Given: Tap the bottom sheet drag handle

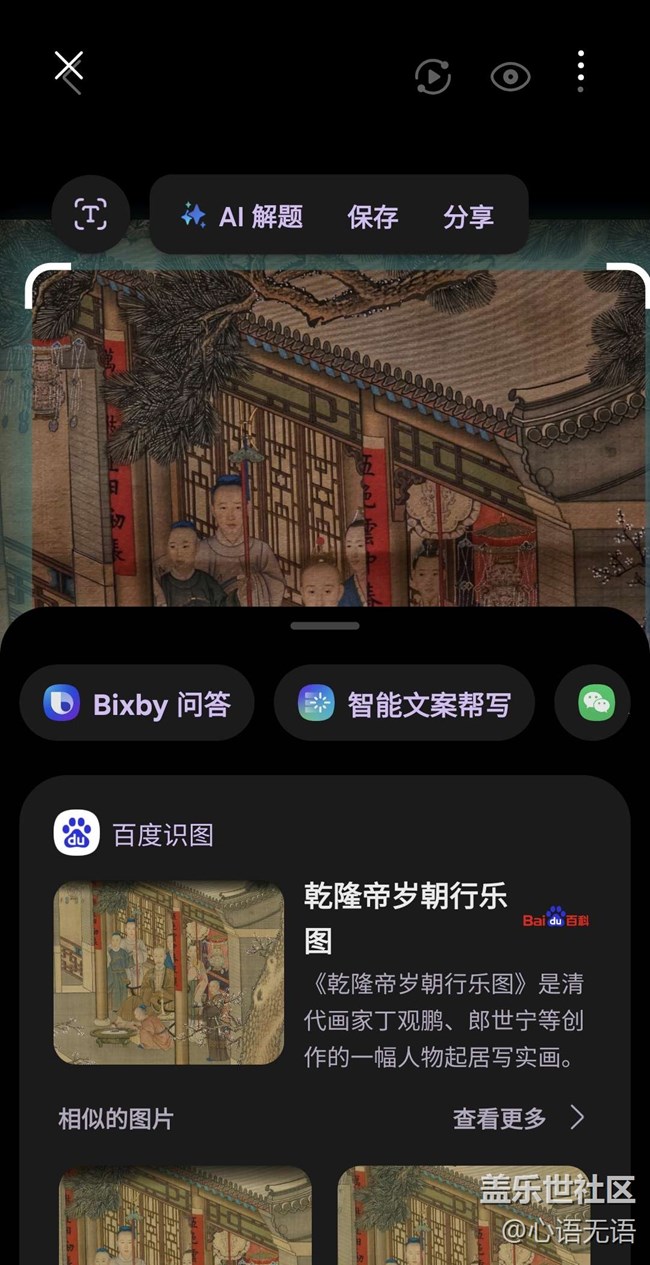Looking at the screenshot, I should click(325, 626).
